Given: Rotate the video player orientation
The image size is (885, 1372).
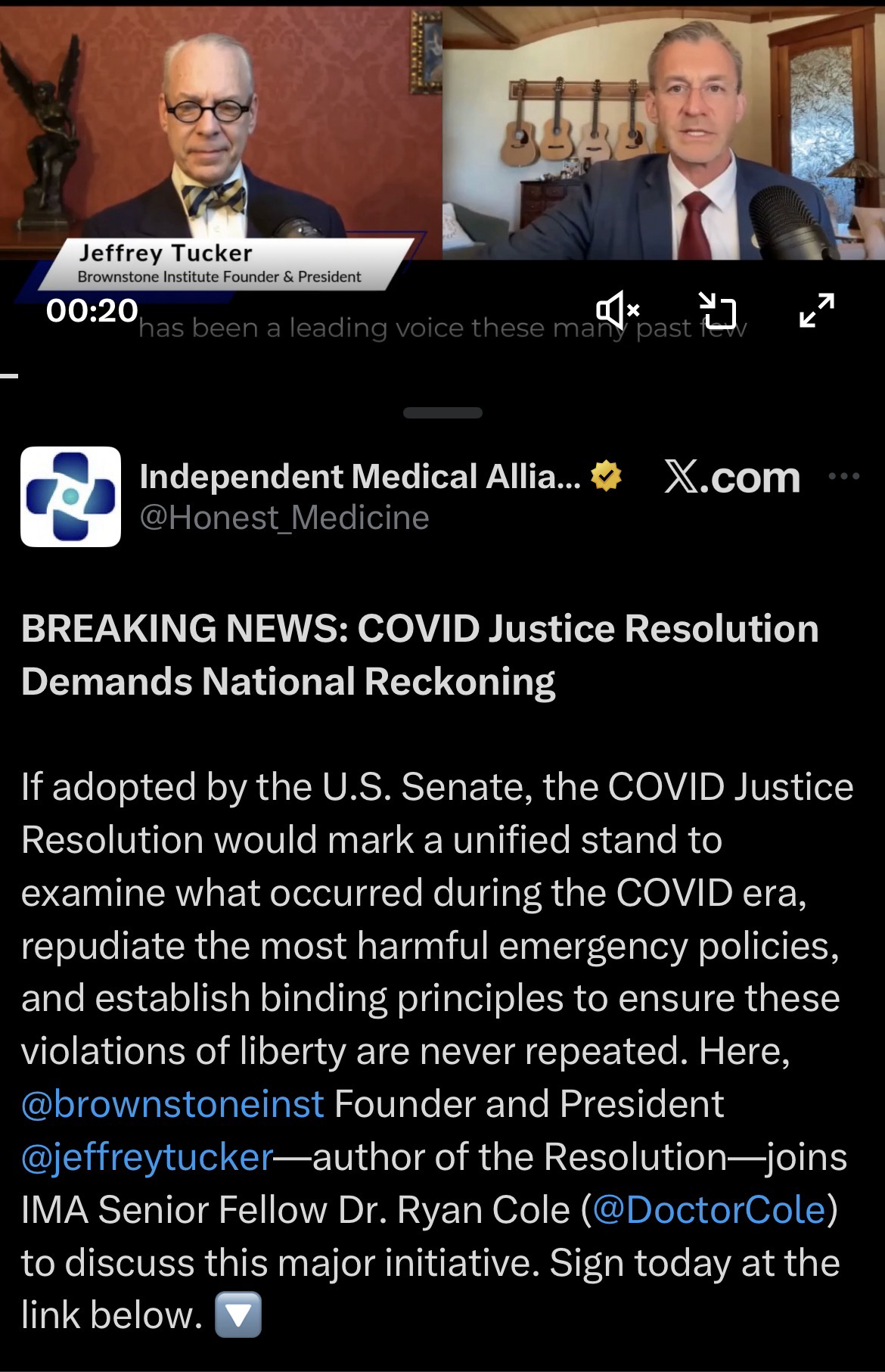Looking at the screenshot, I should [x=716, y=310].
